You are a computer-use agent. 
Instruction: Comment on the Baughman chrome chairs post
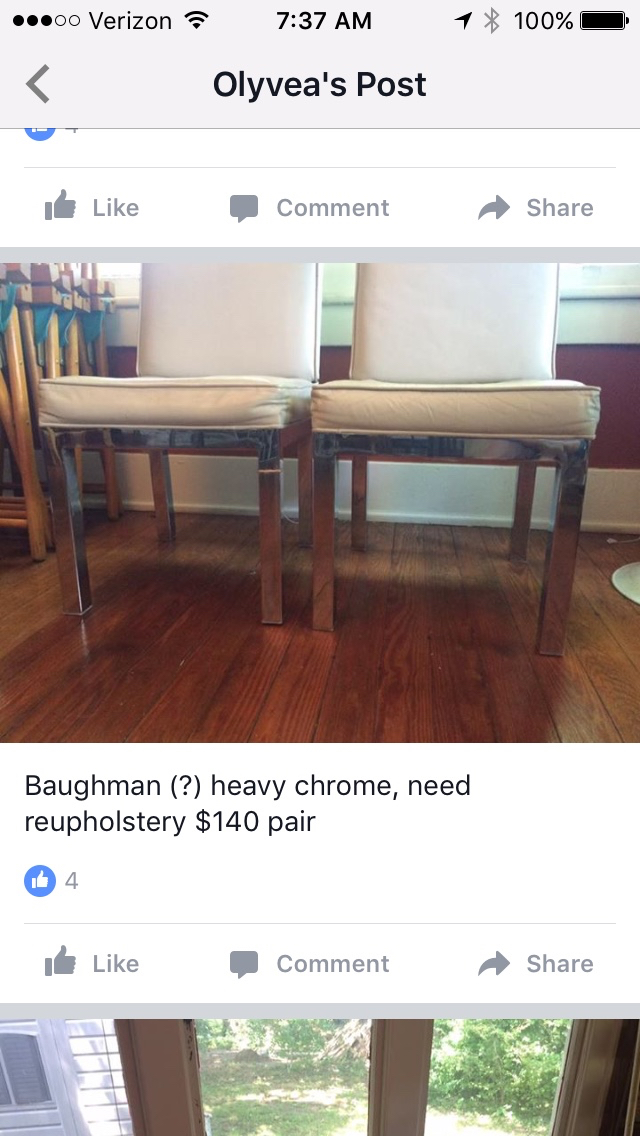(x=309, y=964)
